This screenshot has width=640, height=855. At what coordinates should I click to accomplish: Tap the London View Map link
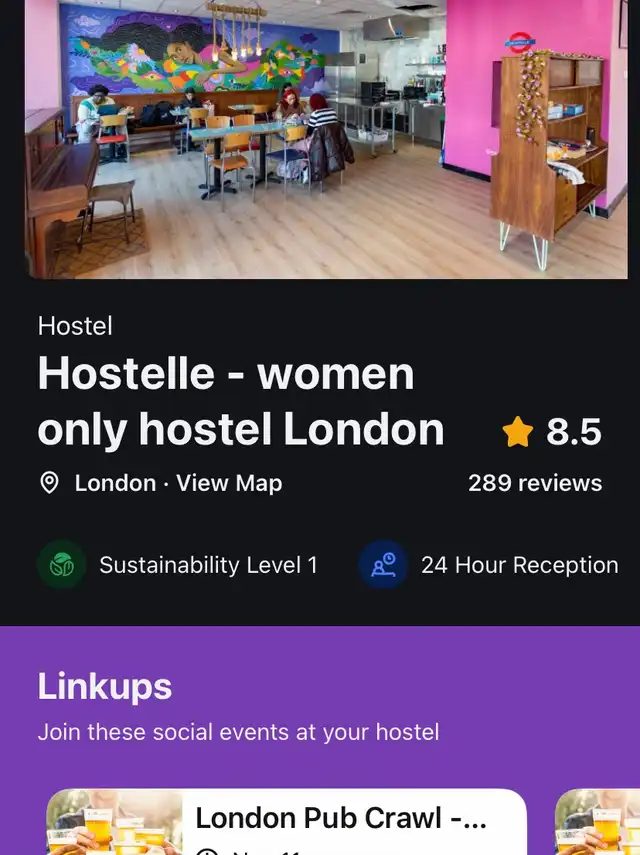161,483
